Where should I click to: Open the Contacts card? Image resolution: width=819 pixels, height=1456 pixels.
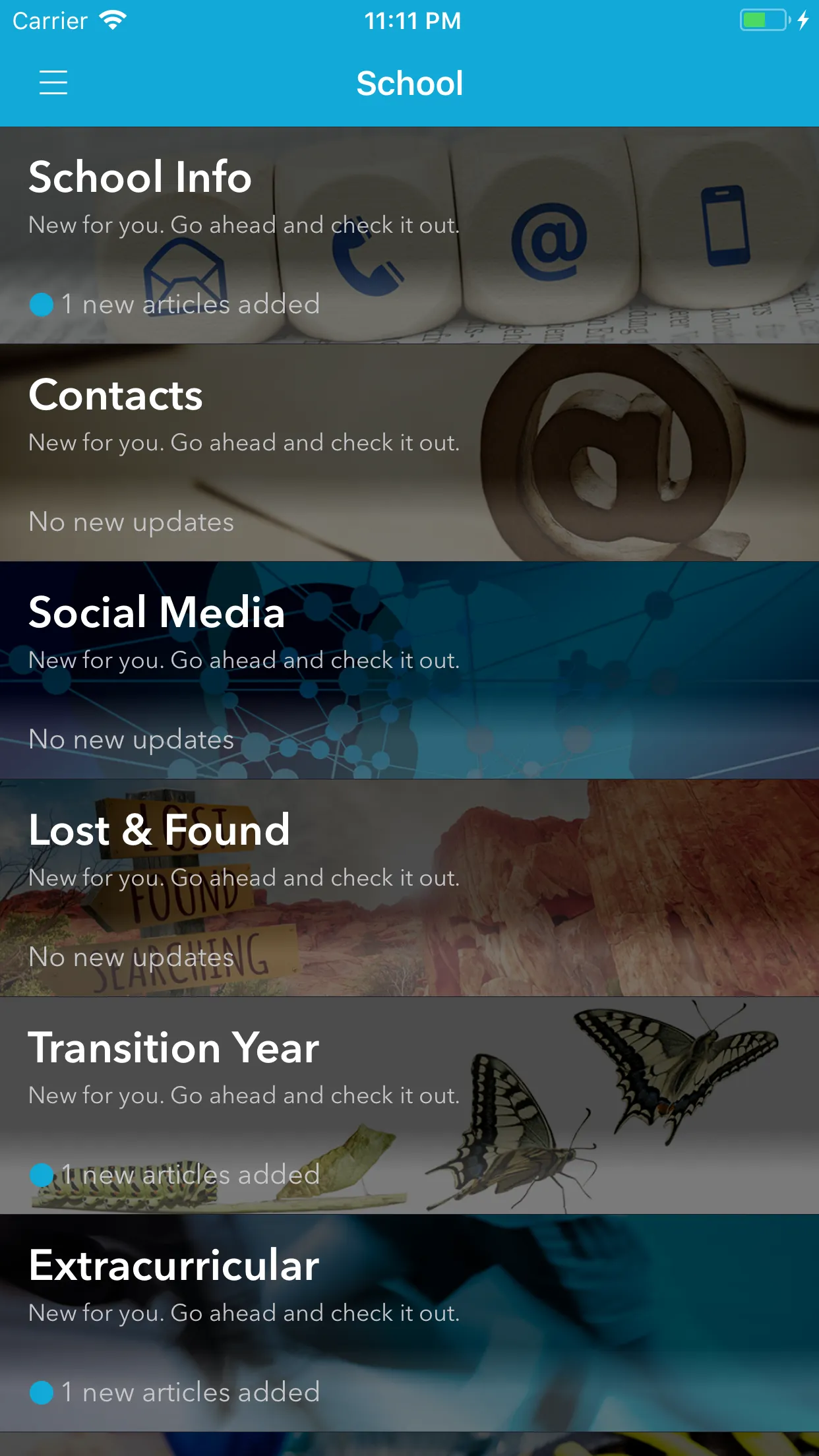coord(409,453)
